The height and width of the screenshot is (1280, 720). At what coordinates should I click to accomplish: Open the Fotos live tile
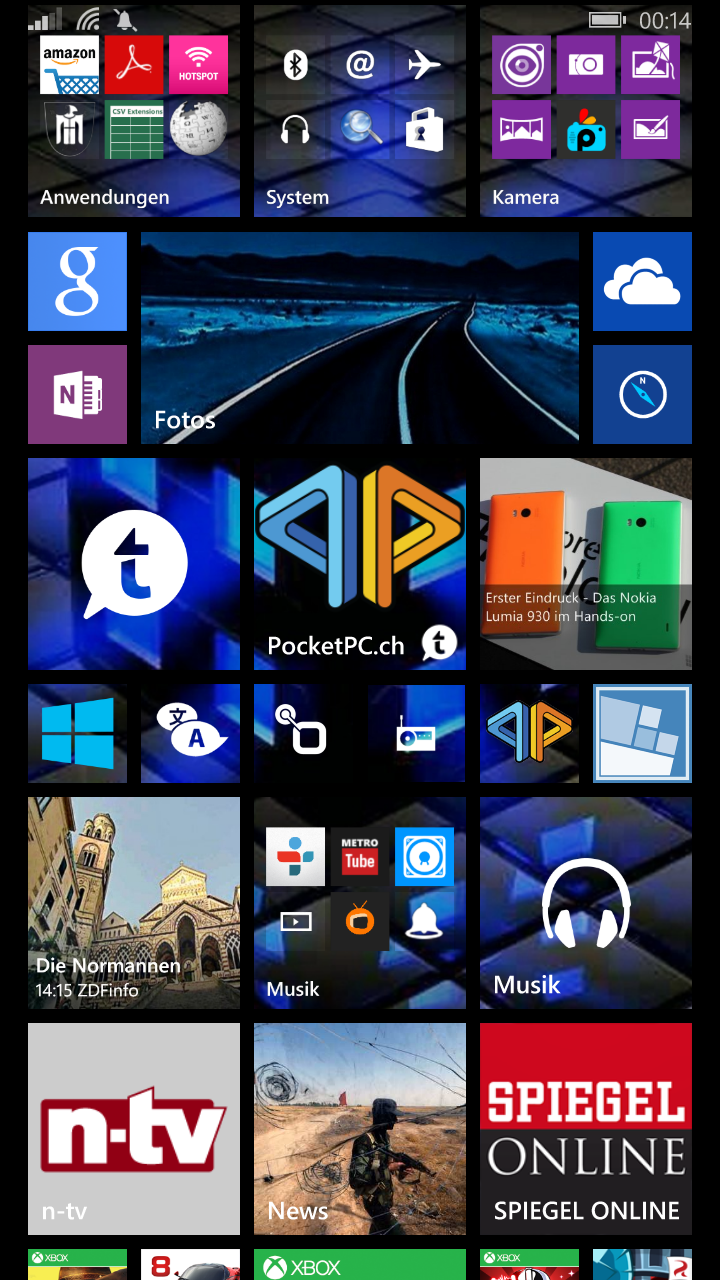tap(360, 338)
